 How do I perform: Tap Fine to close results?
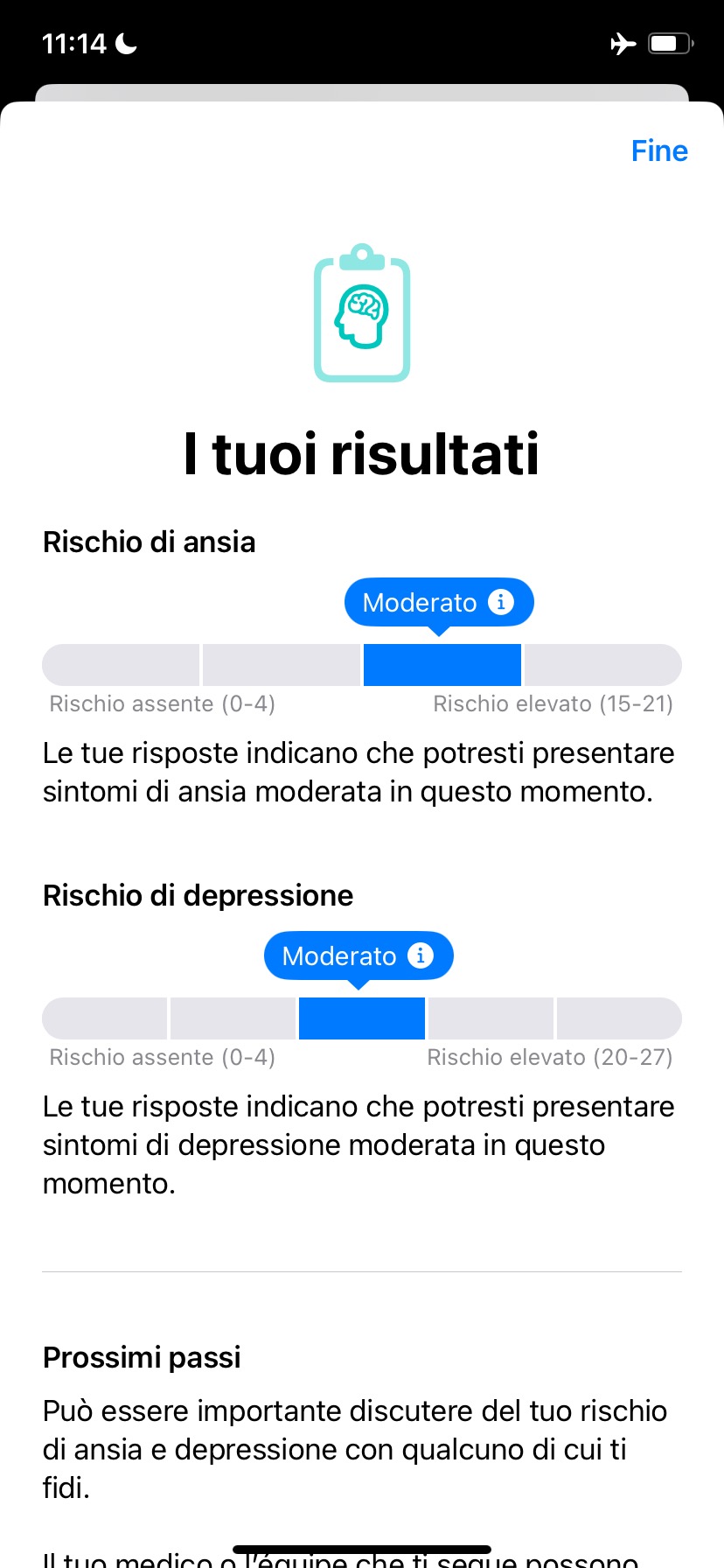[x=659, y=150]
